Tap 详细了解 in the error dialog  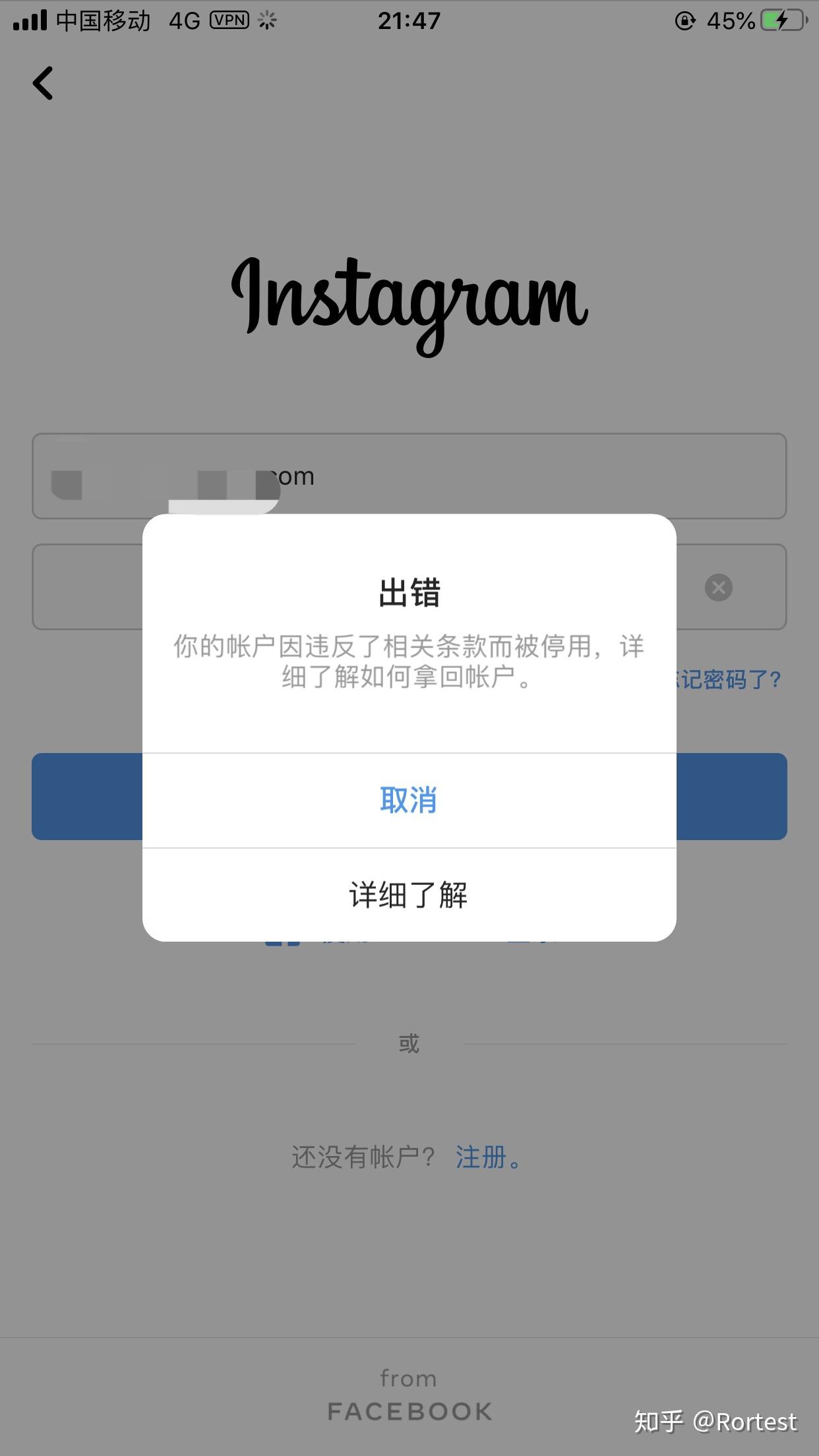tap(409, 895)
